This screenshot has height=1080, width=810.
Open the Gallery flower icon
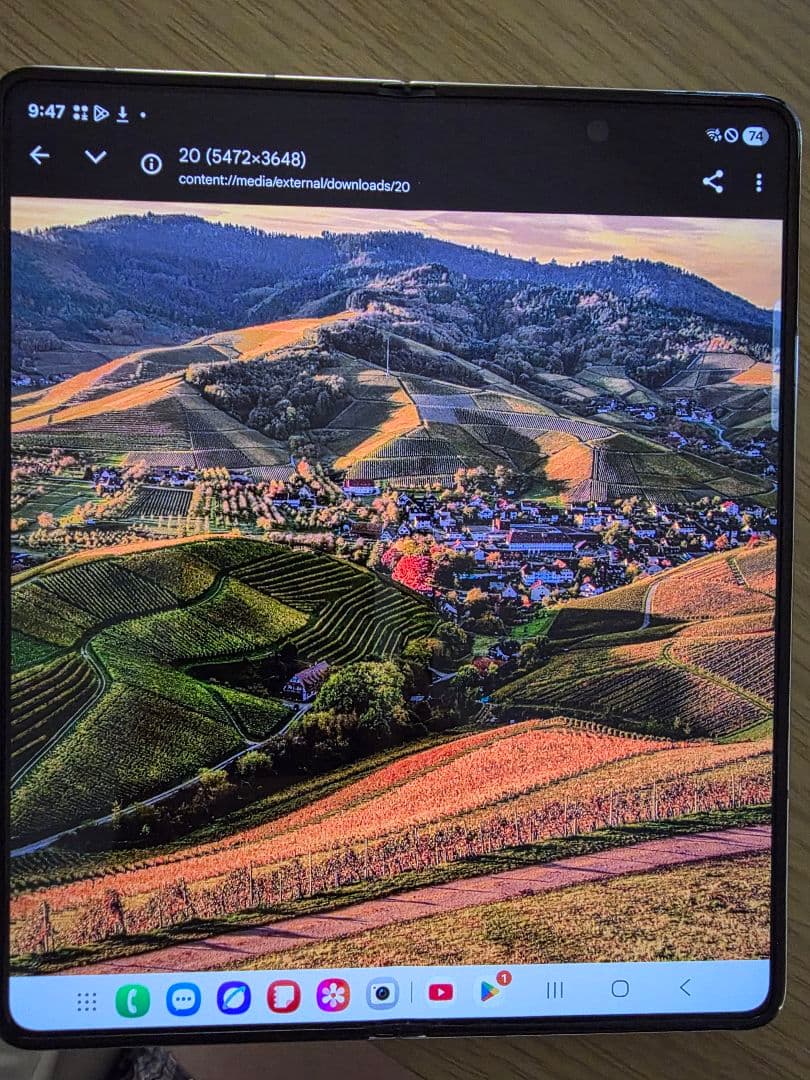coord(333,995)
